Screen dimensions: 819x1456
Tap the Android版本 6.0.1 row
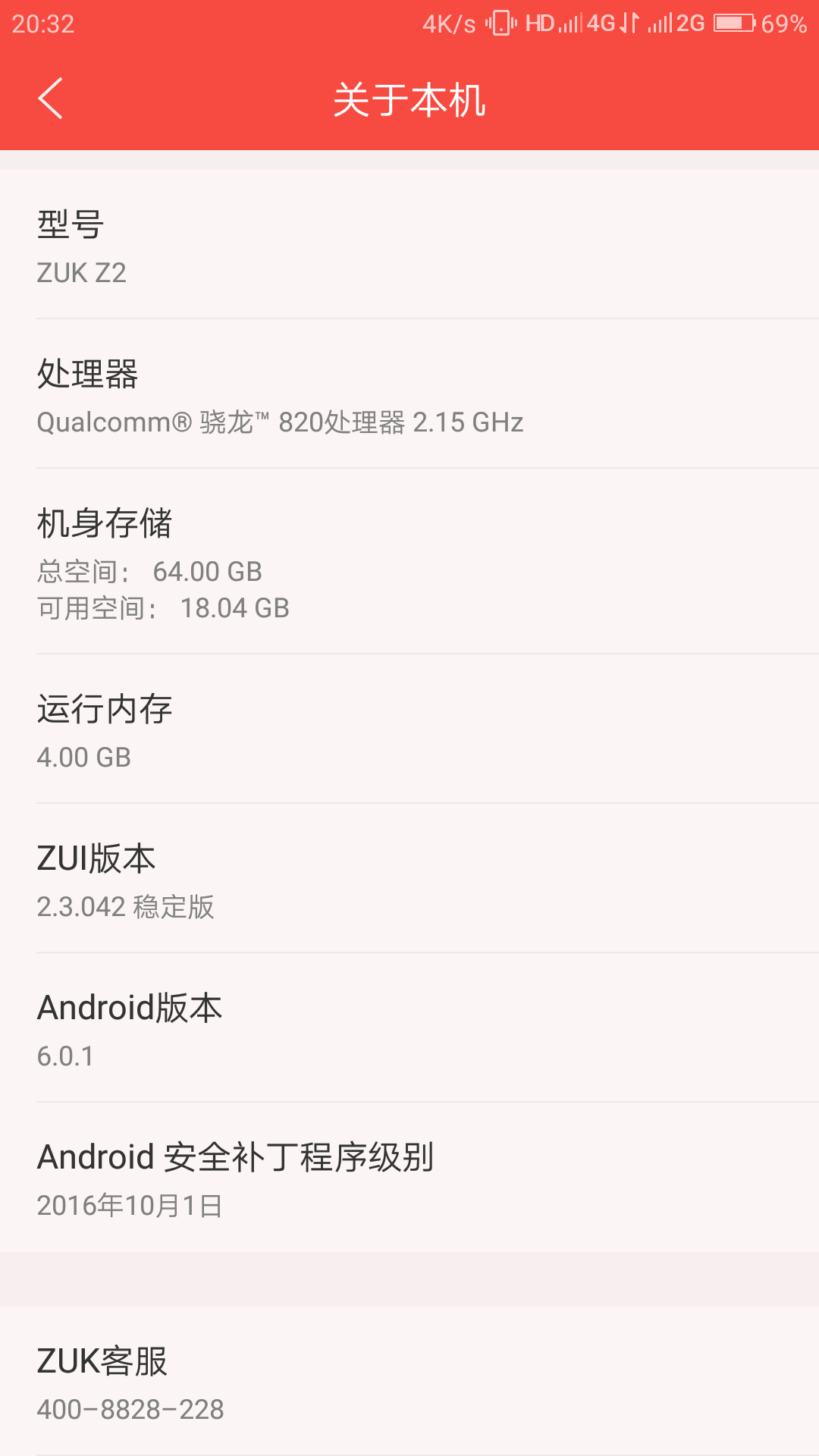click(x=409, y=1028)
